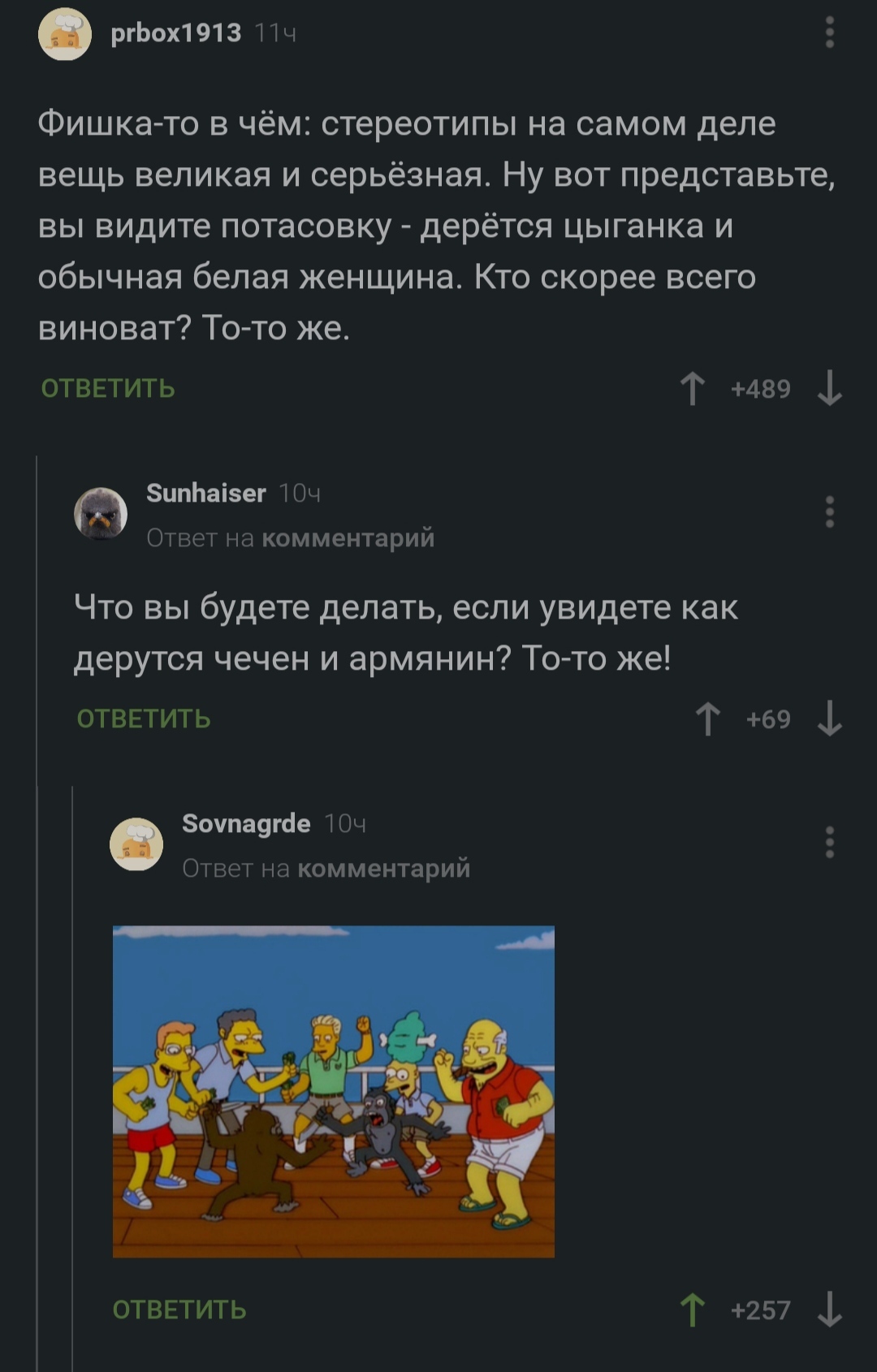This screenshot has width=877, height=1372.
Task: Upvote prbox1913's comment
Action: click(x=692, y=389)
